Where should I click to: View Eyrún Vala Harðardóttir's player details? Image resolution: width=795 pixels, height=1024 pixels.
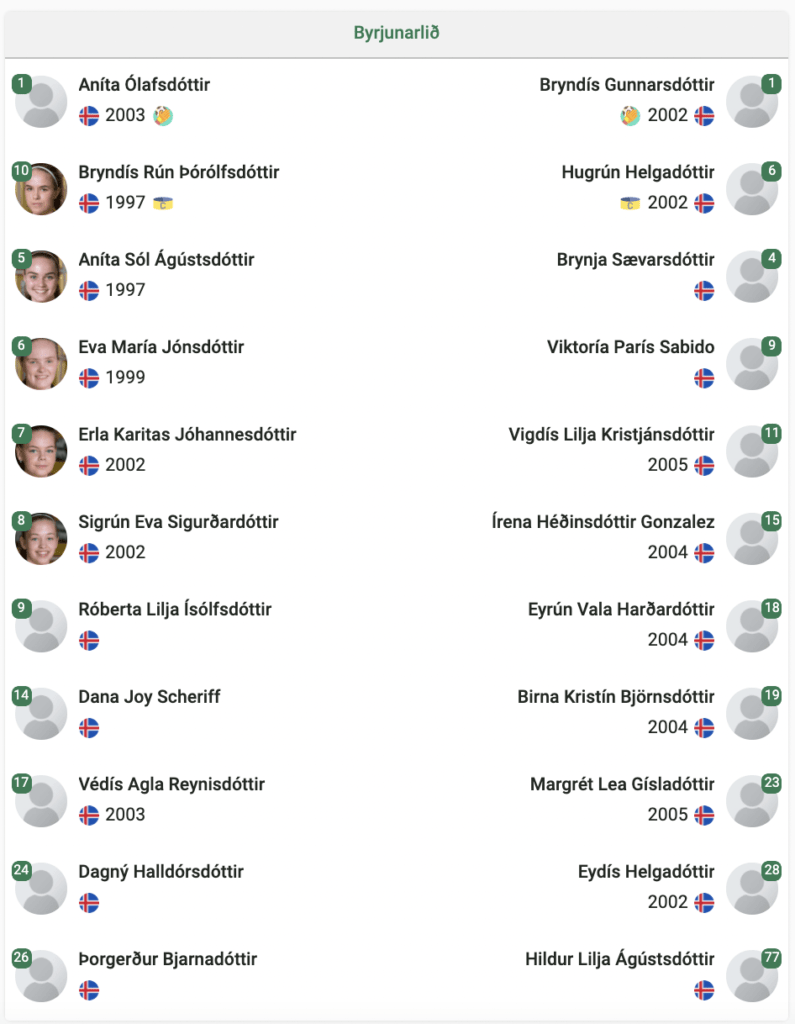pyautogui.click(x=621, y=610)
